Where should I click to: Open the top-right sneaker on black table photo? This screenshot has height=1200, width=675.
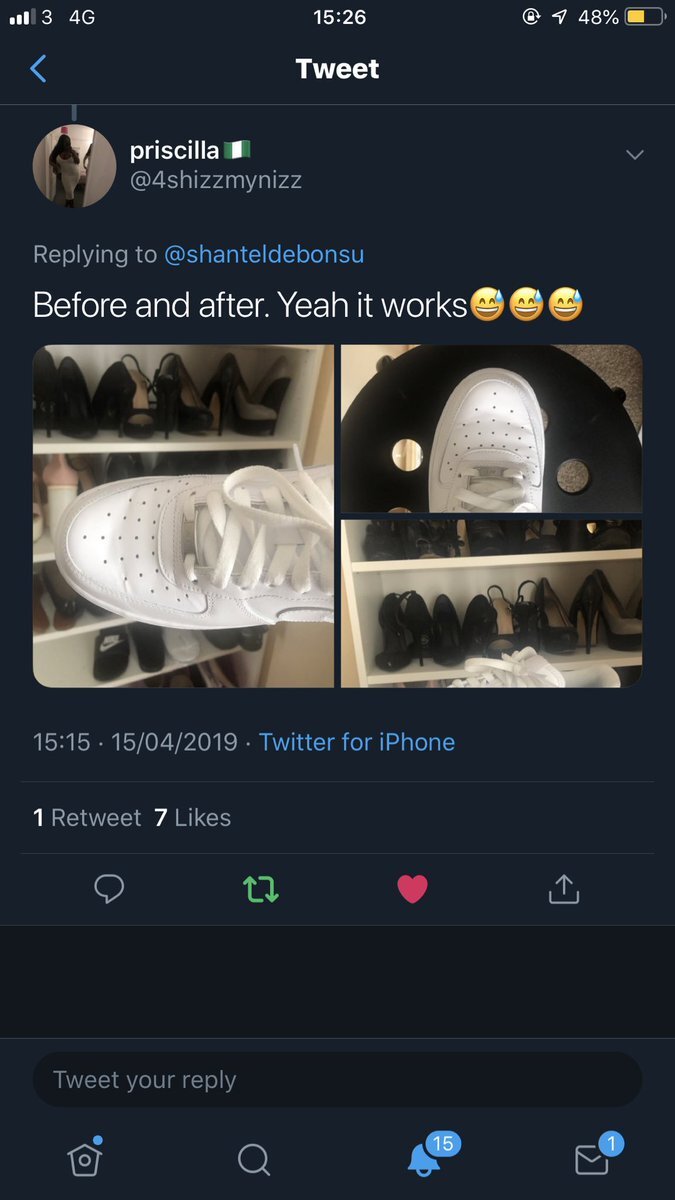coord(491,428)
